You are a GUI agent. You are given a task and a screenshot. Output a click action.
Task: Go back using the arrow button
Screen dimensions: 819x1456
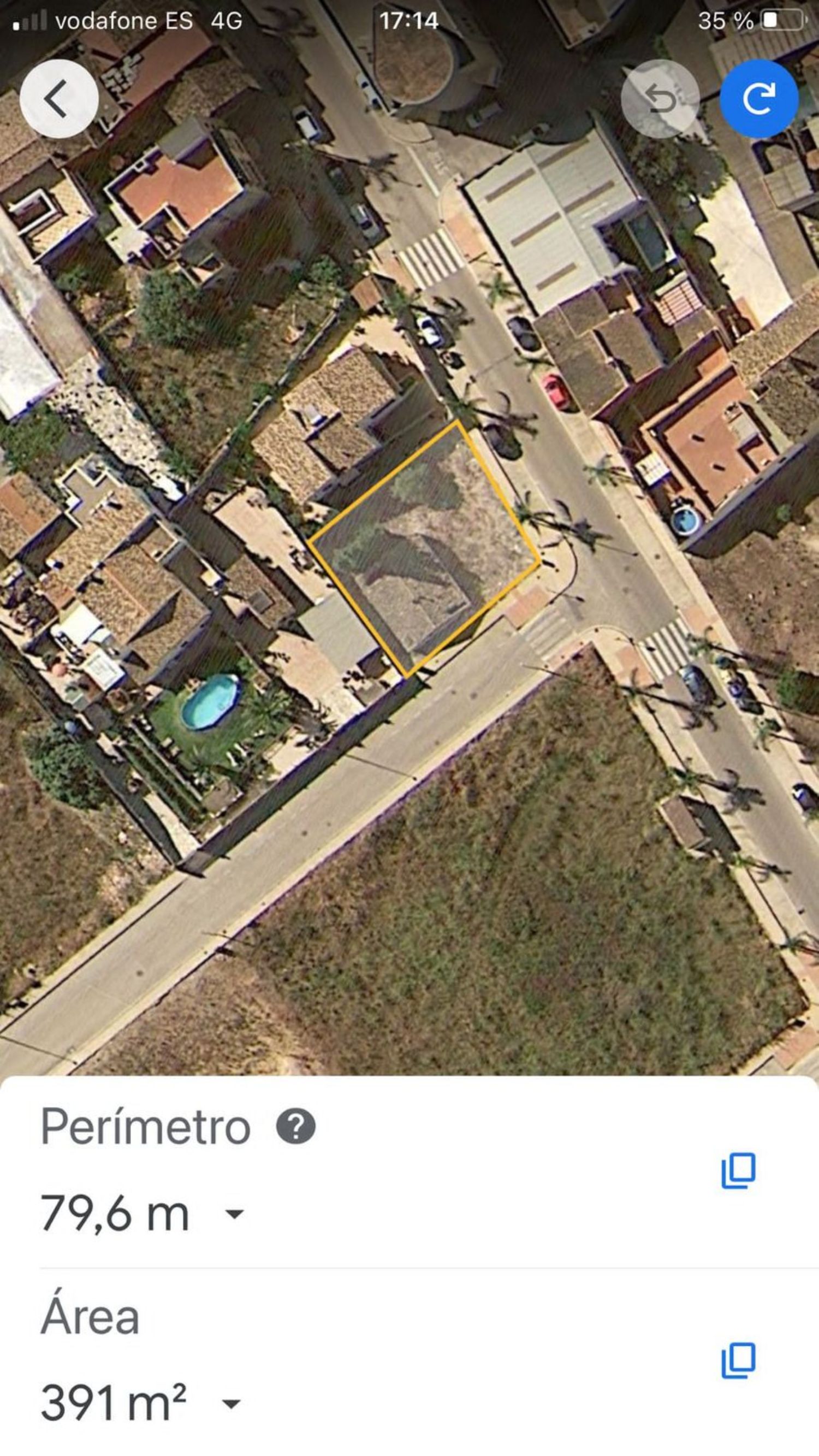coord(59,99)
